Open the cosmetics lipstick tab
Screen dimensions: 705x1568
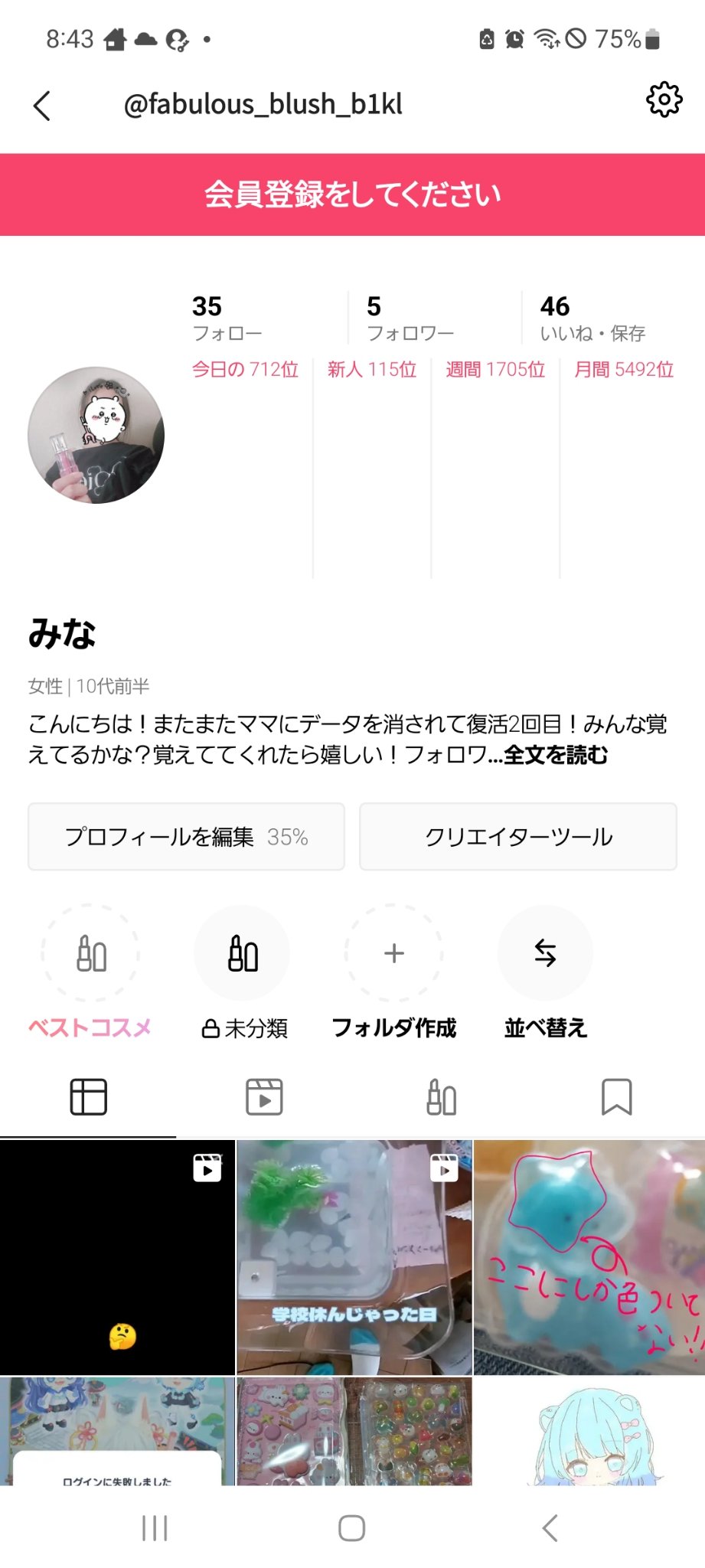tap(440, 1096)
